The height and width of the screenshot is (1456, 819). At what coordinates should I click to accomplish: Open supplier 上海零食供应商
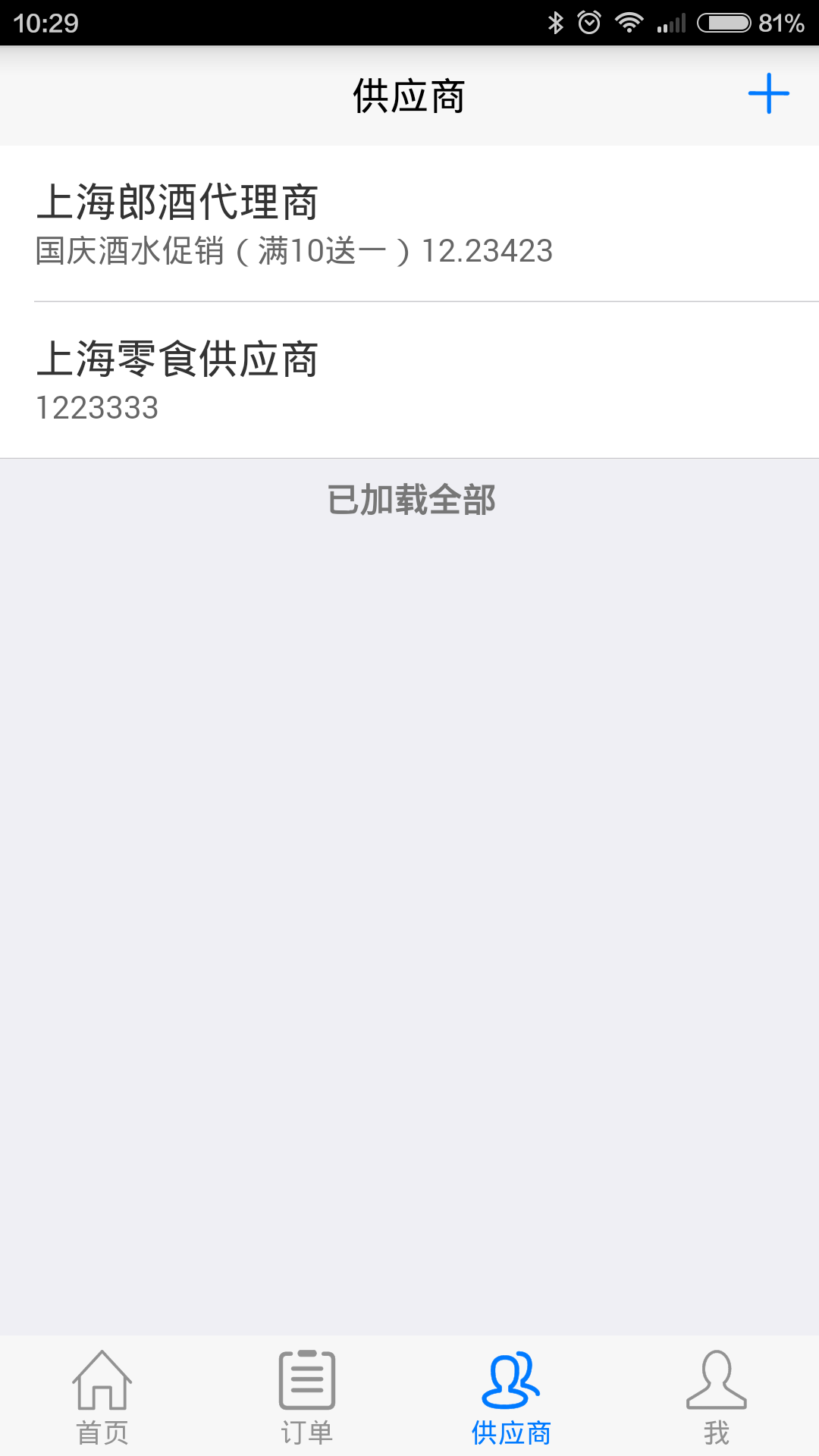409,380
